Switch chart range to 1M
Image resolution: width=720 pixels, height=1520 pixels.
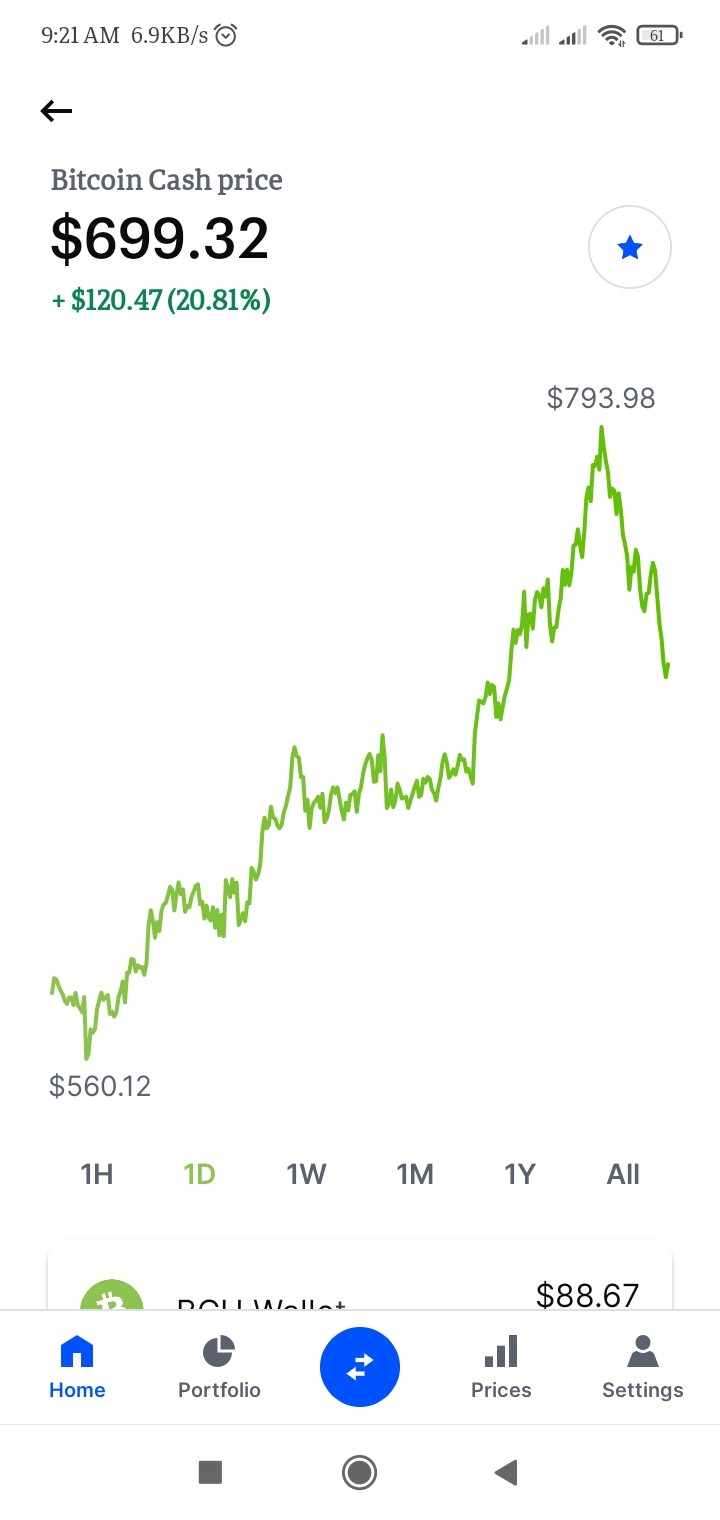tap(415, 1174)
